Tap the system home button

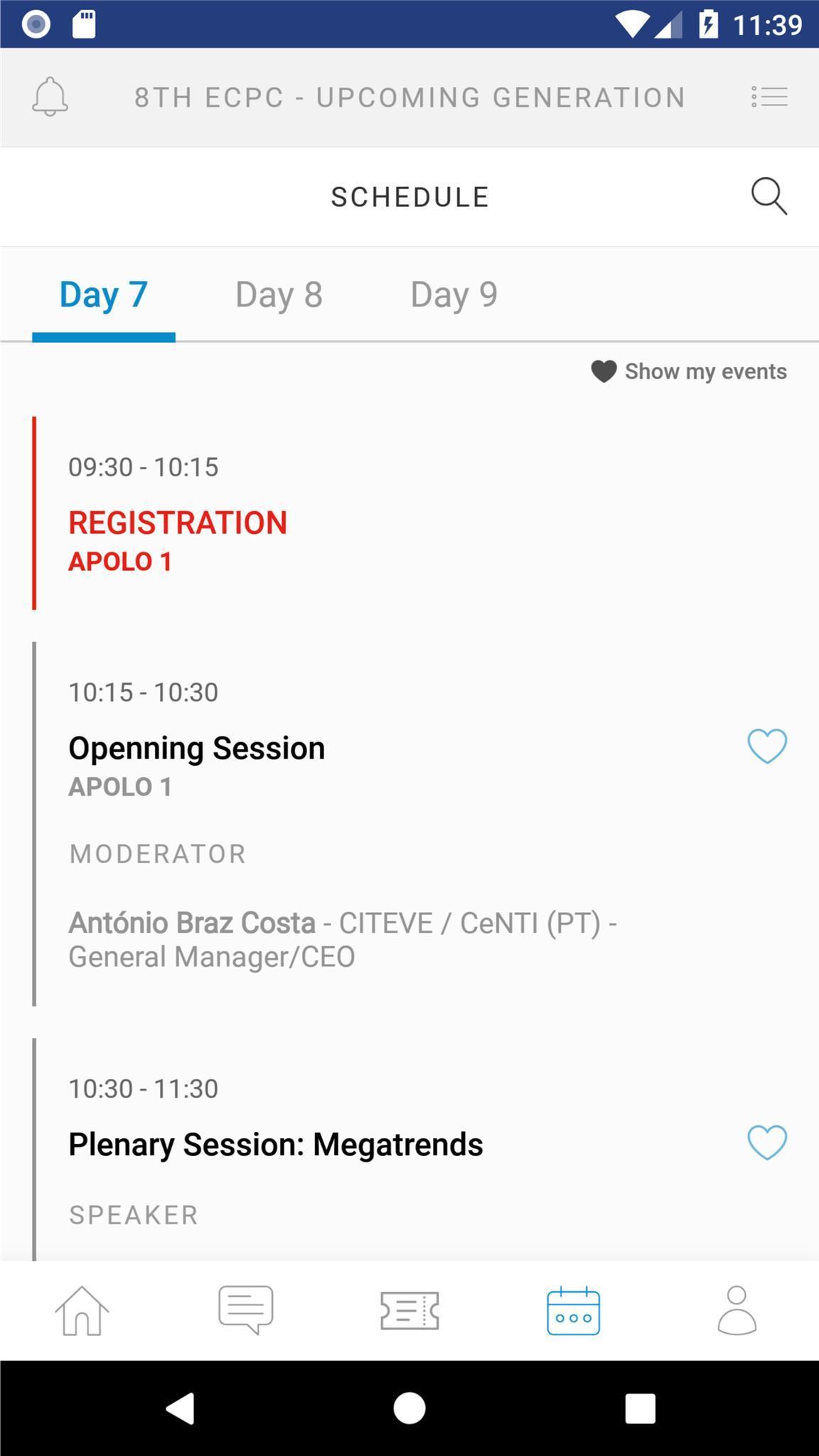point(409,1408)
